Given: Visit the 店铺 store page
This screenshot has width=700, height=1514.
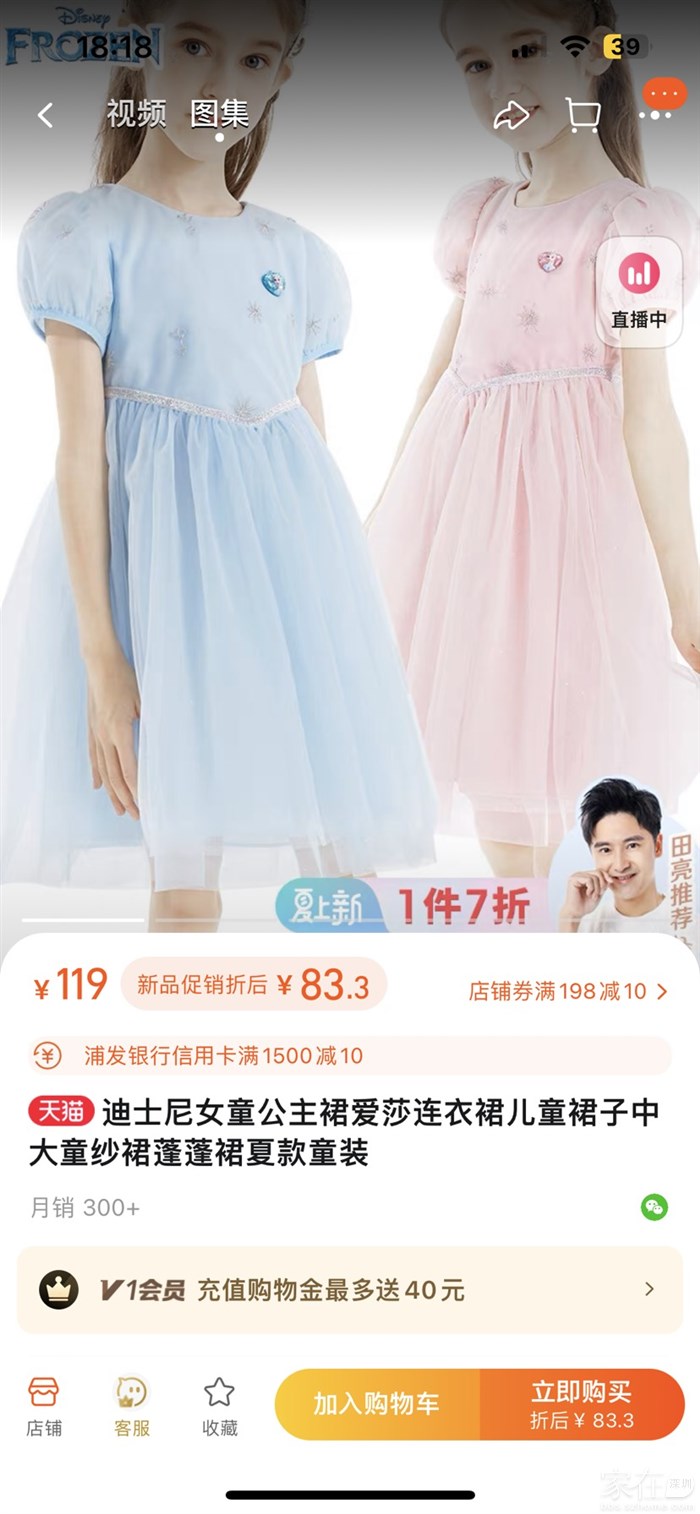Looking at the screenshot, I should click(44, 1404).
